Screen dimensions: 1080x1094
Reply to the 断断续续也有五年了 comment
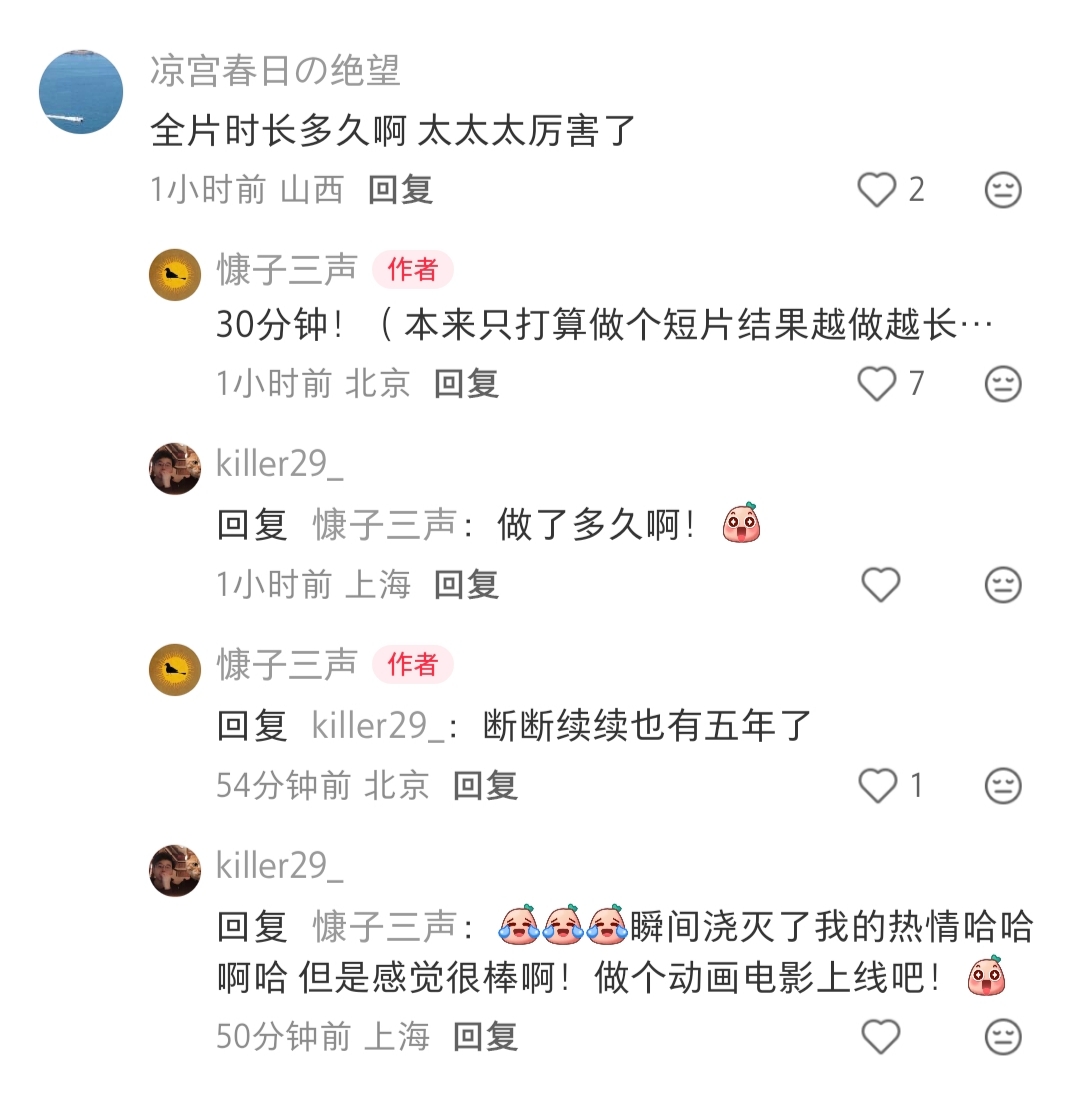click(x=485, y=786)
